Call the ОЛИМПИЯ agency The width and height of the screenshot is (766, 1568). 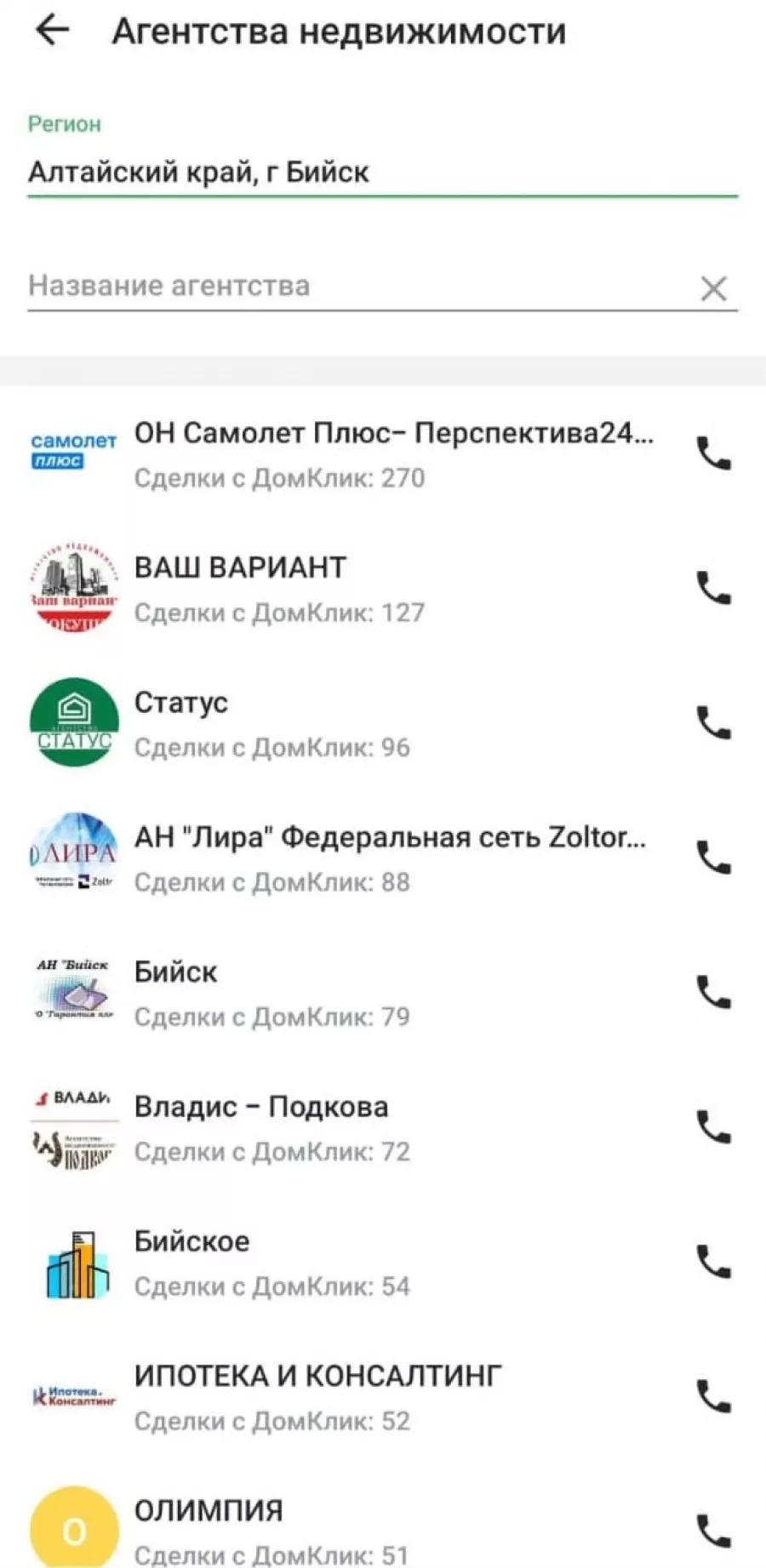pos(713,1531)
